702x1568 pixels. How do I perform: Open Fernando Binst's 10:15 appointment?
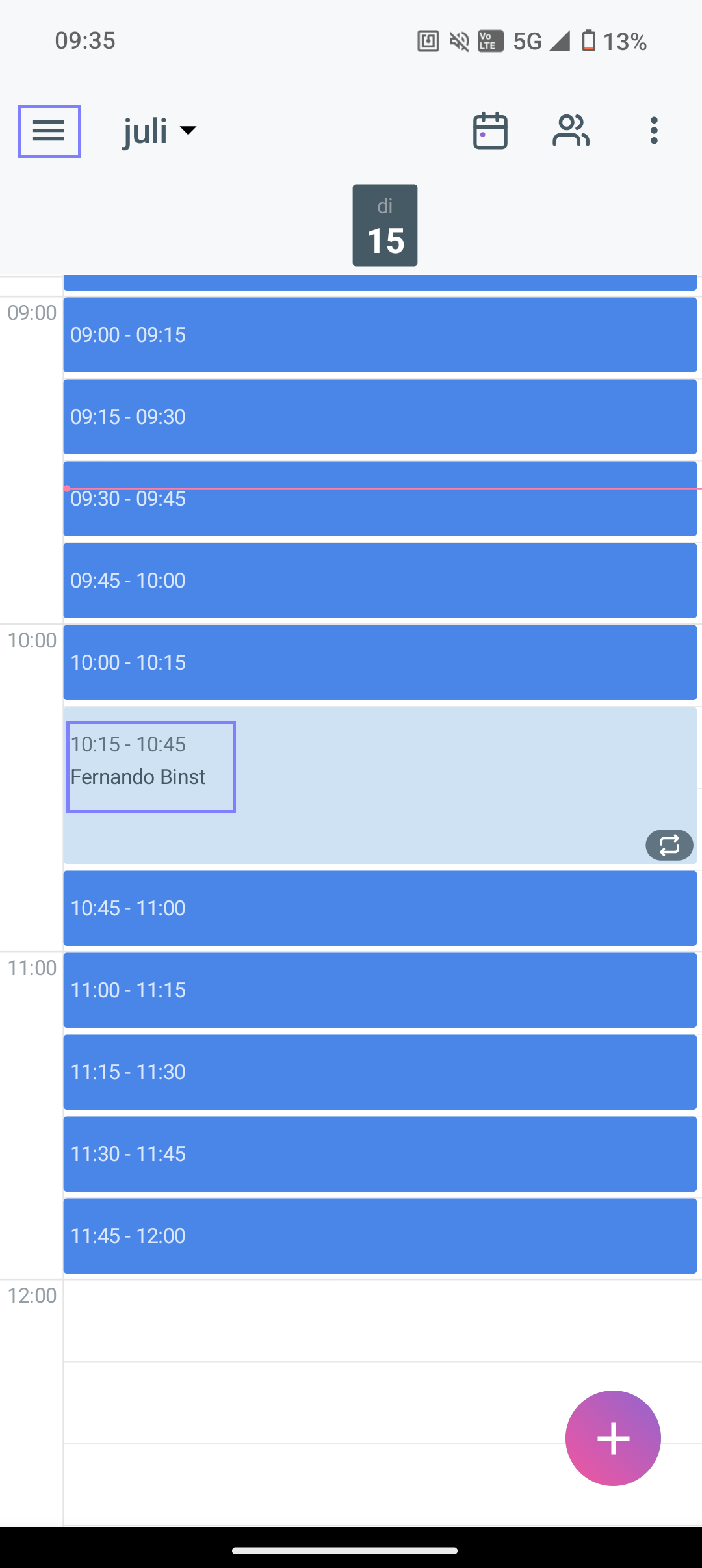[x=380, y=785]
